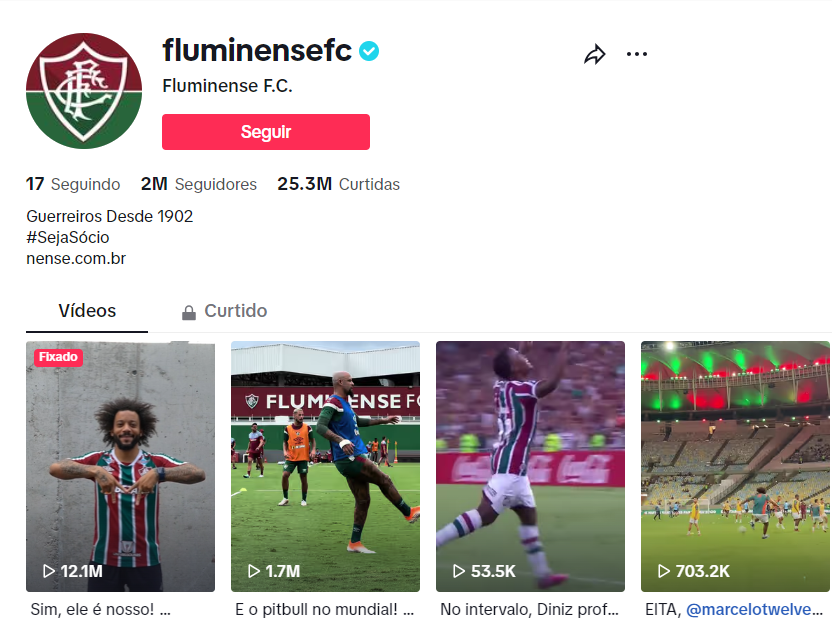Open the three-dot more options menu
This screenshot has width=832, height=641.
[637, 54]
